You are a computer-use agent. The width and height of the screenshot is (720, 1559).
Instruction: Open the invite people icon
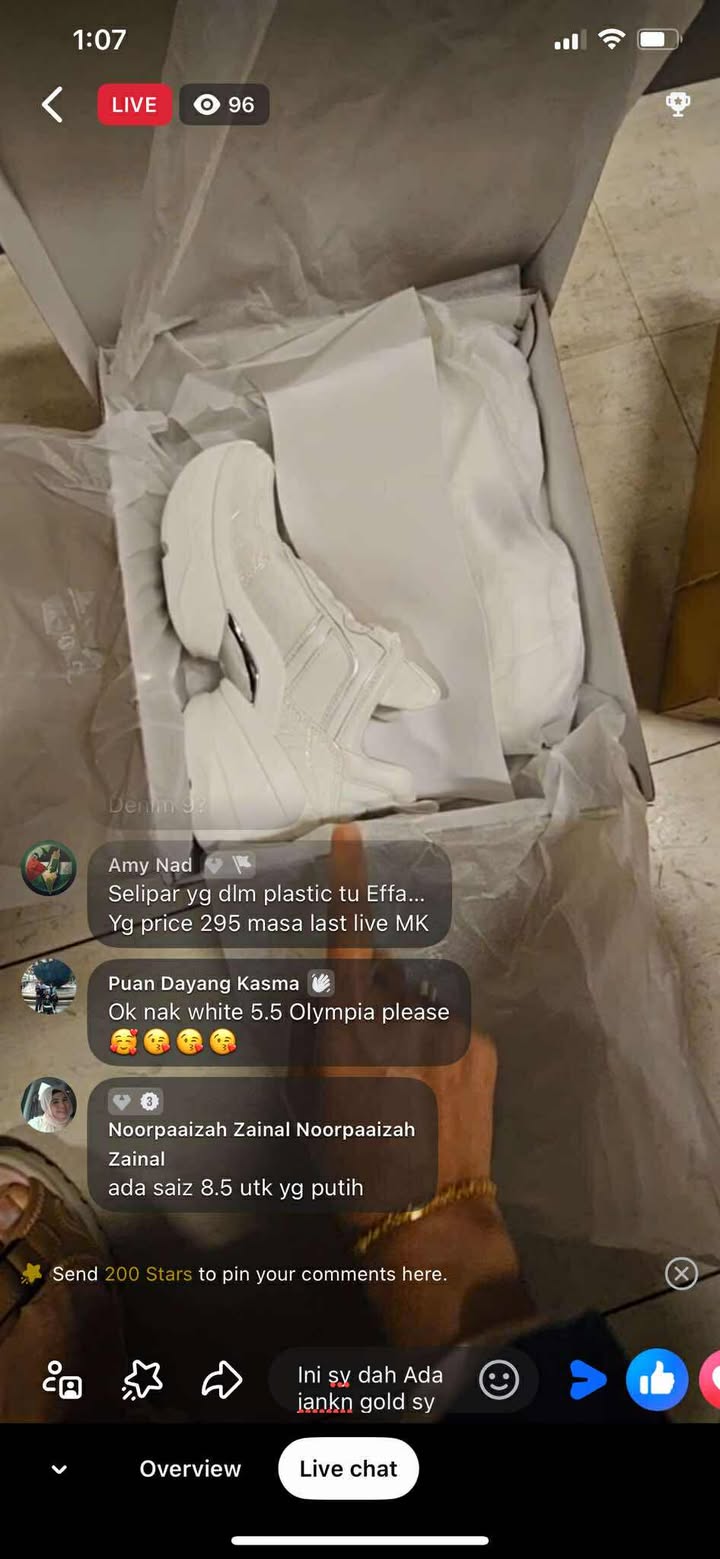(62, 1380)
